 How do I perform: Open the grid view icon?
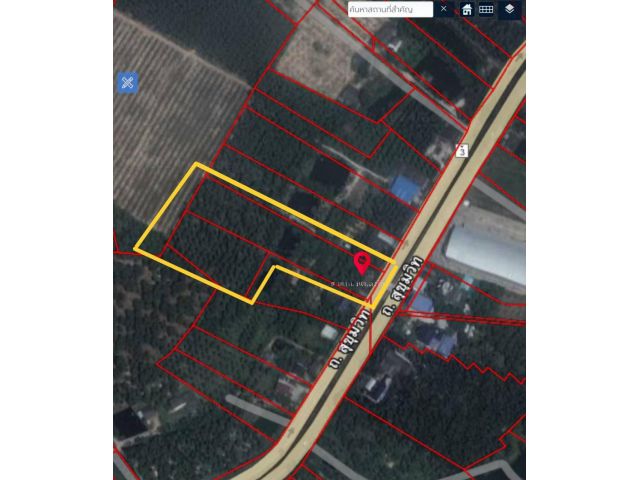[x=486, y=9]
